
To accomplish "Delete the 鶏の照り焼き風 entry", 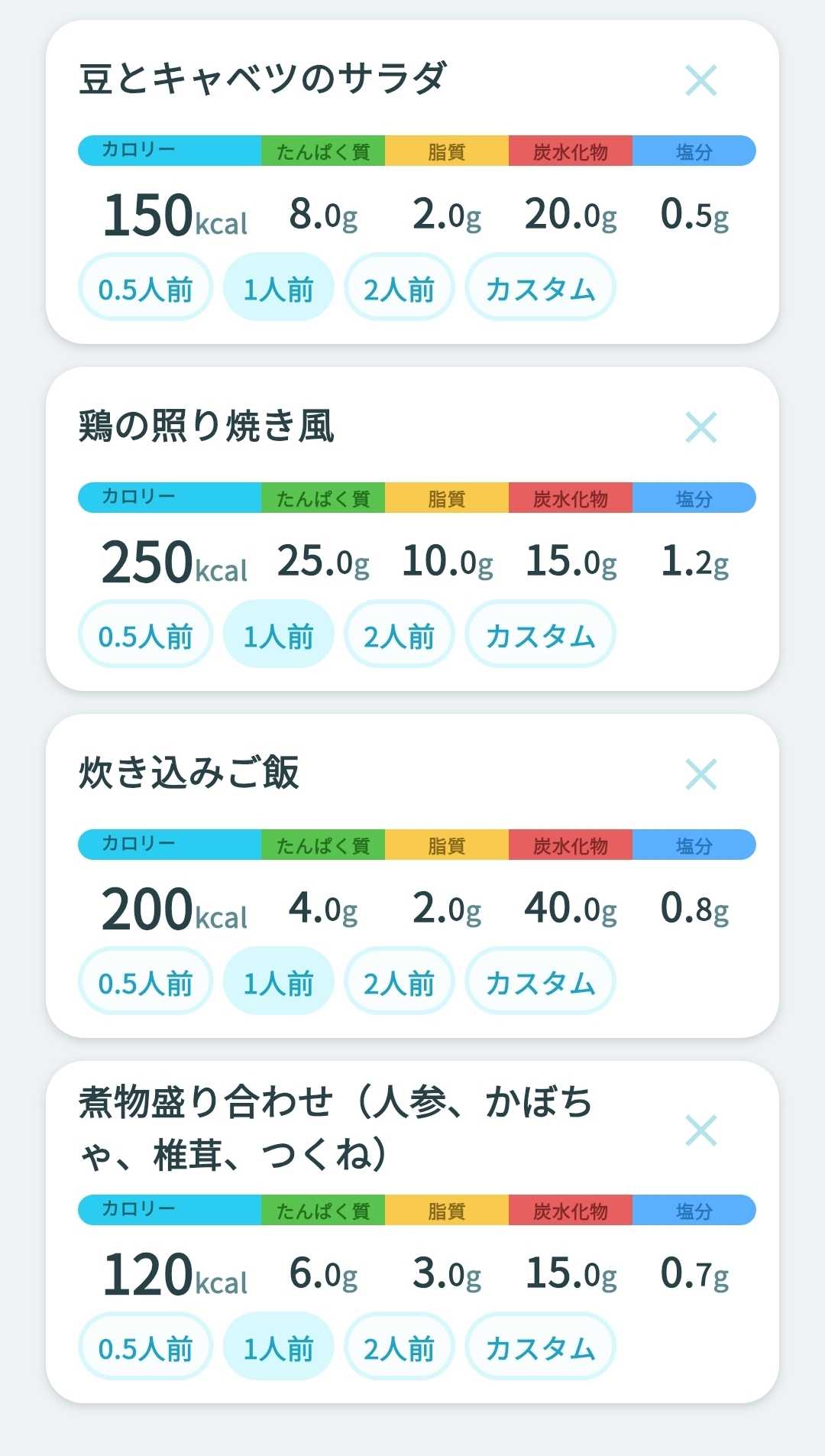I will (700, 427).
